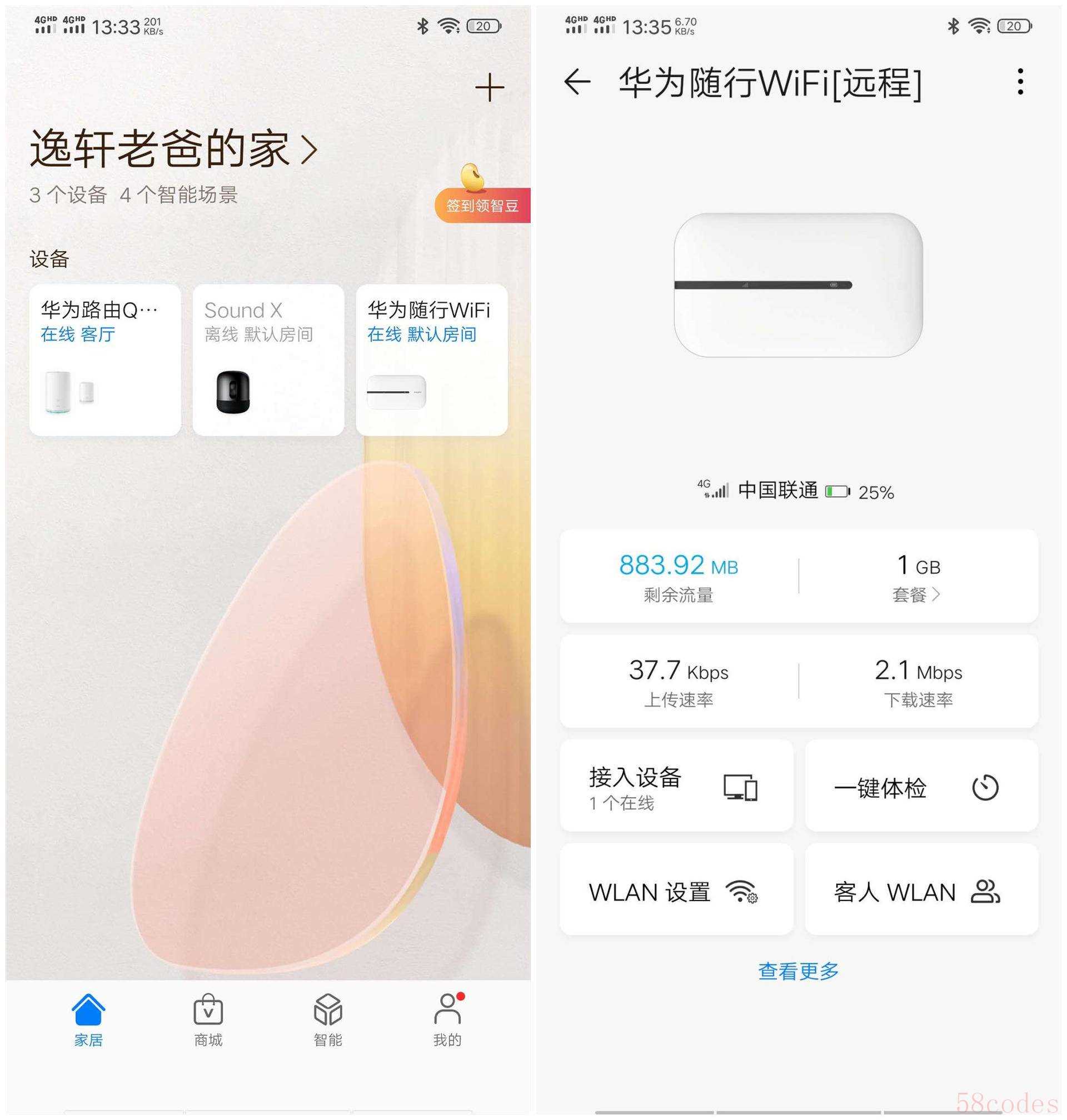The width and height of the screenshot is (1067, 1120).
Task: Open the three-dot overflow menu
Action: [1020, 82]
